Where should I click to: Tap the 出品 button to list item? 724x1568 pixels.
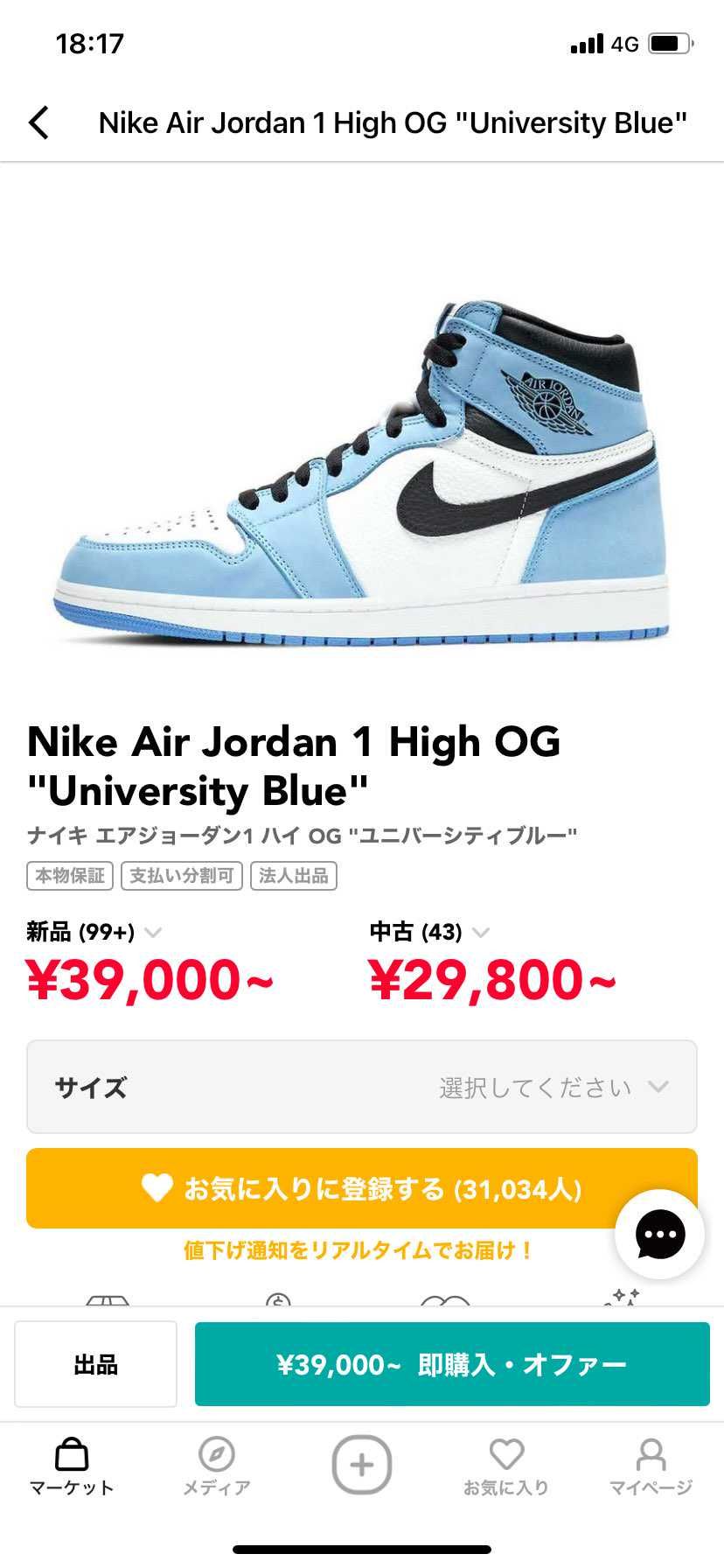click(95, 1364)
